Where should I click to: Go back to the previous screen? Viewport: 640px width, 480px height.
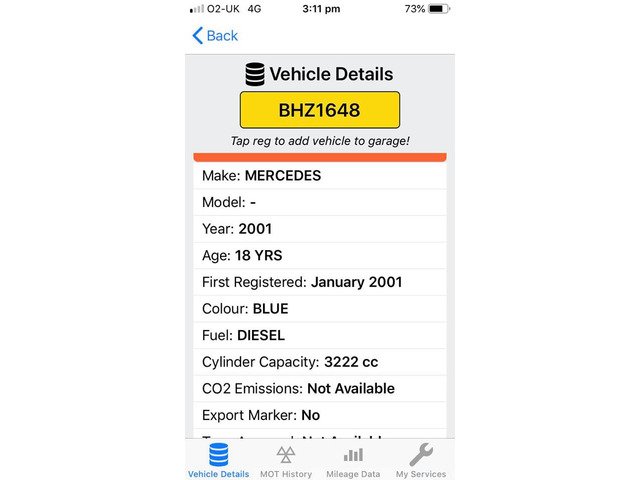pyautogui.click(x=215, y=36)
